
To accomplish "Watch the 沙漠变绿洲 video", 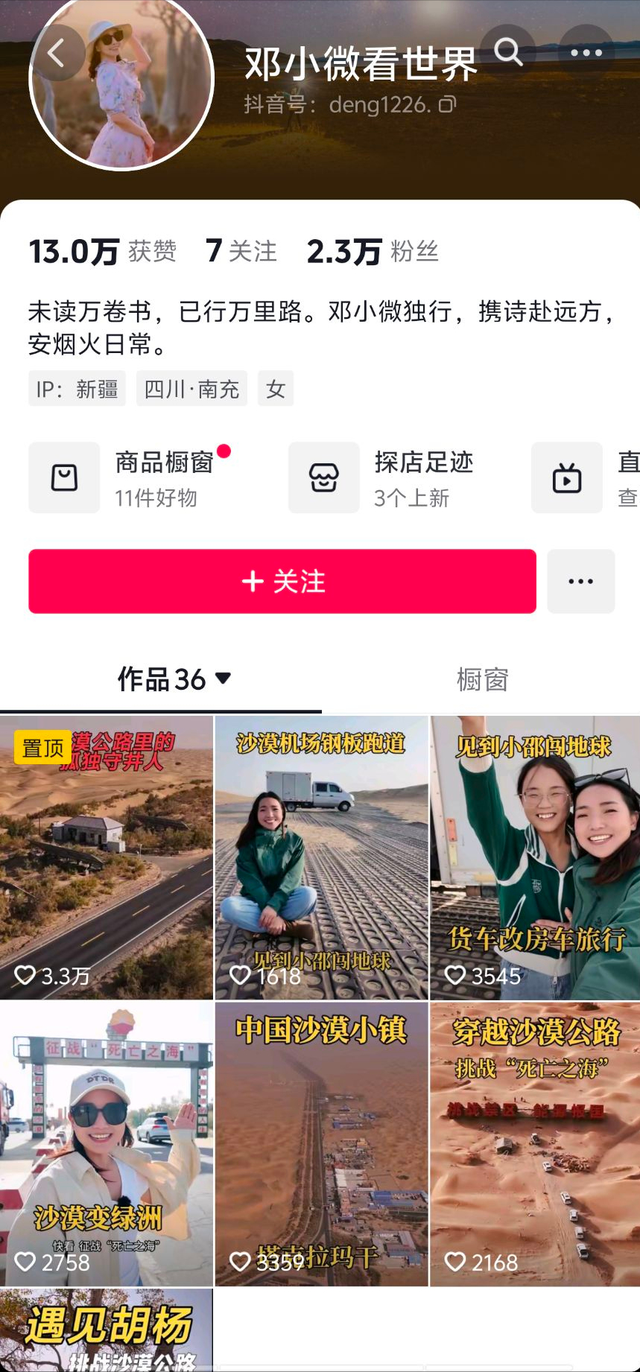I will point(106,1144).
